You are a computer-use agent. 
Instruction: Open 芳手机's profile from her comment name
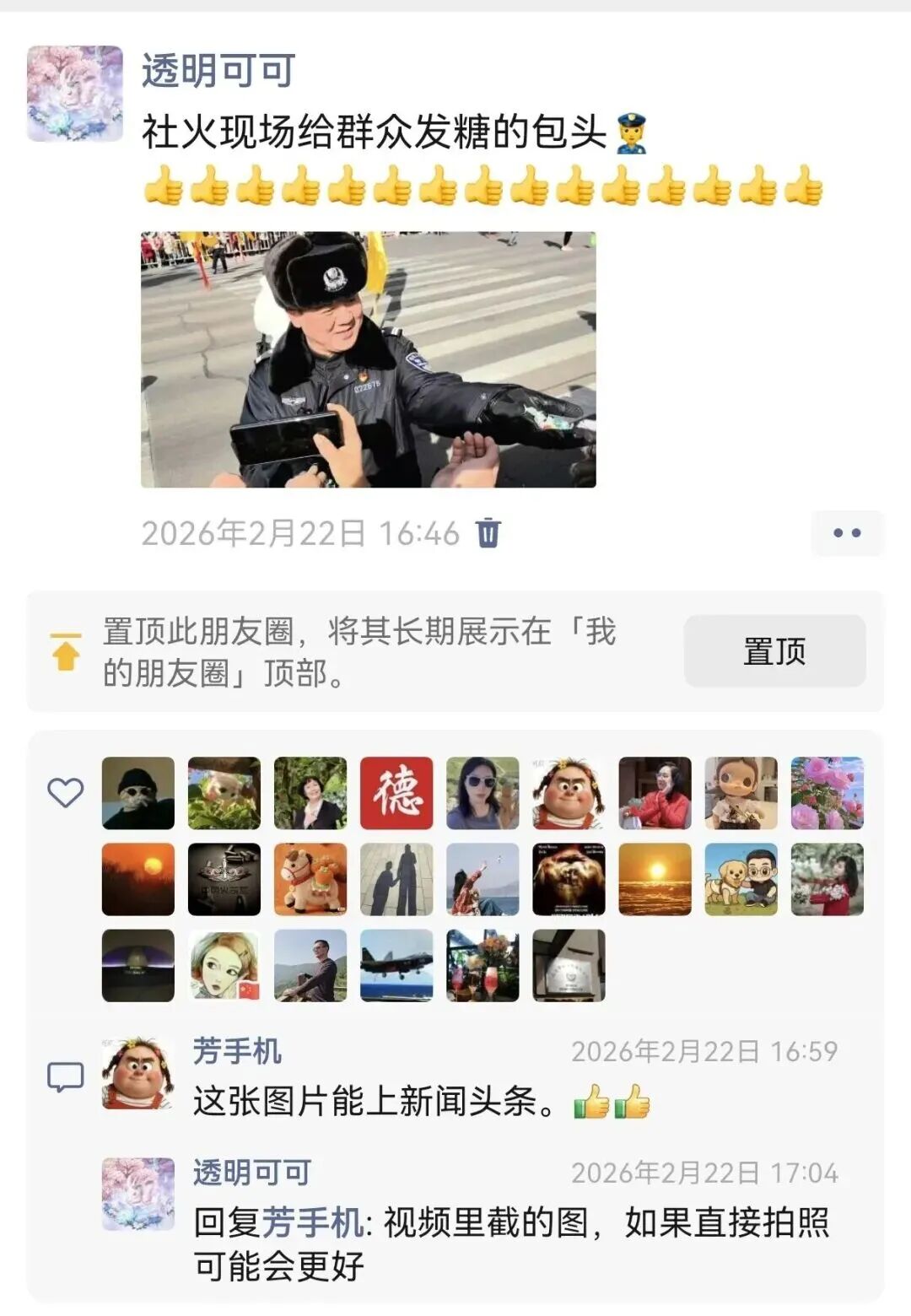coord(237,1051)
